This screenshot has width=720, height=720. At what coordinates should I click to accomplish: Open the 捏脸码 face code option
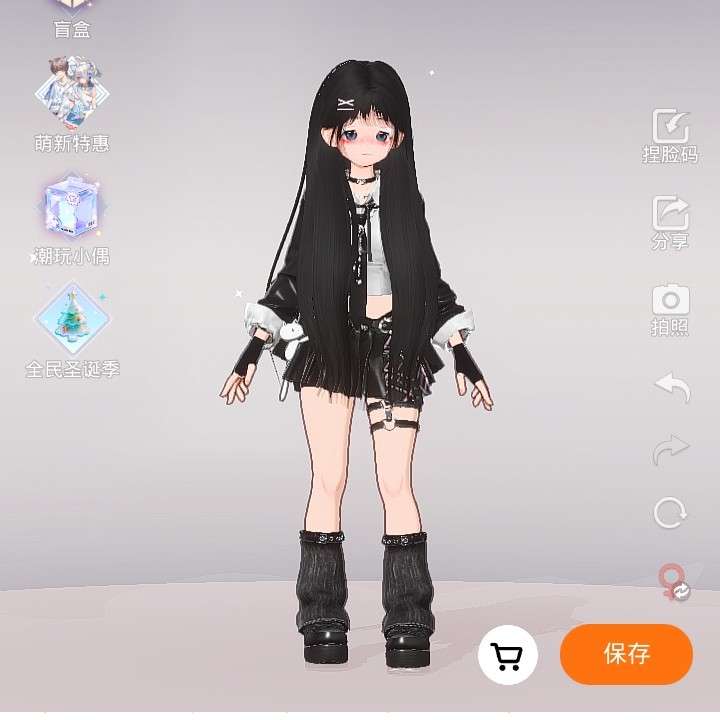coord(670,135)
